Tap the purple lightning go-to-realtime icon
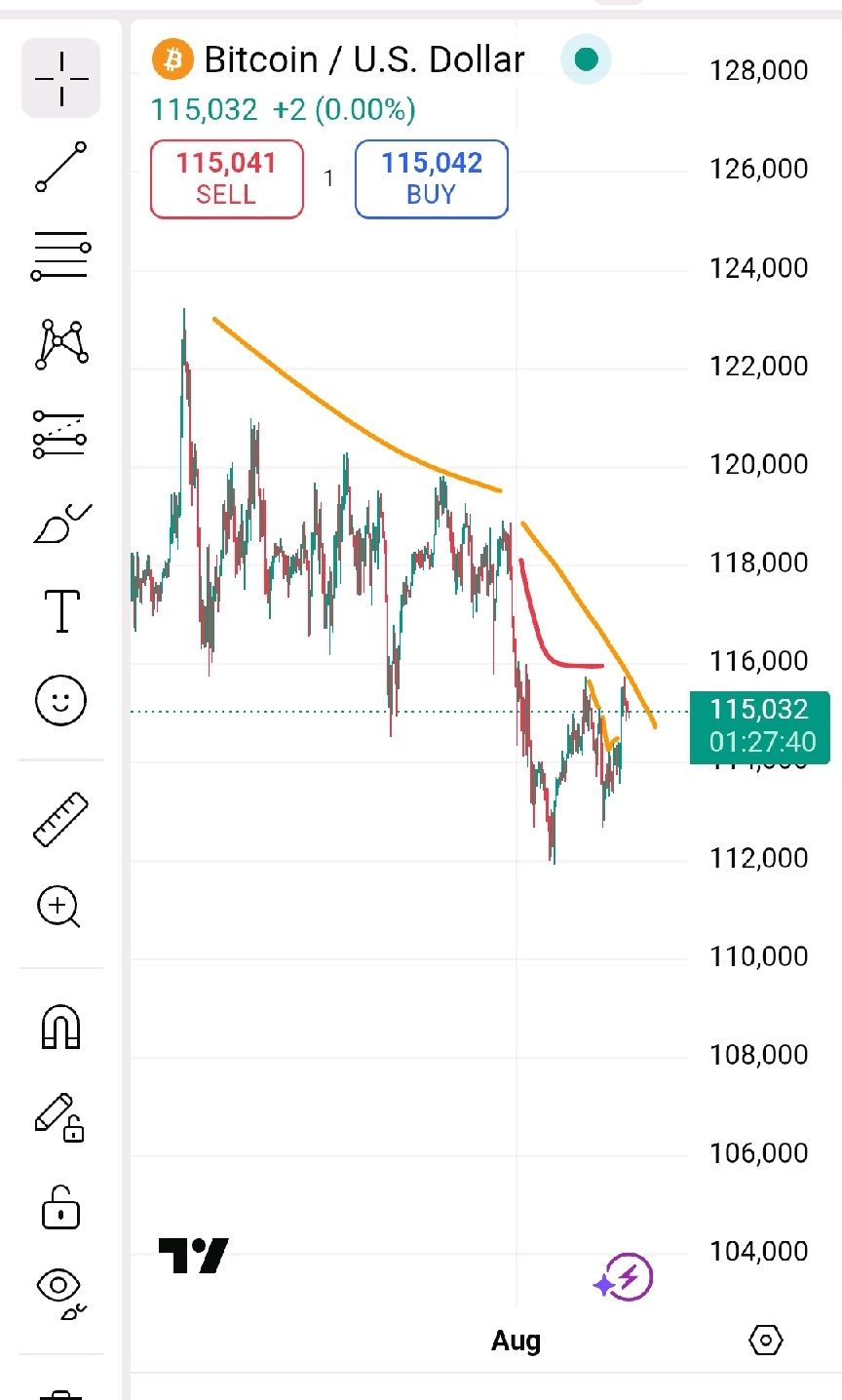The width and height of the screenshot is (842, 1400). (x=624, y=1277)
